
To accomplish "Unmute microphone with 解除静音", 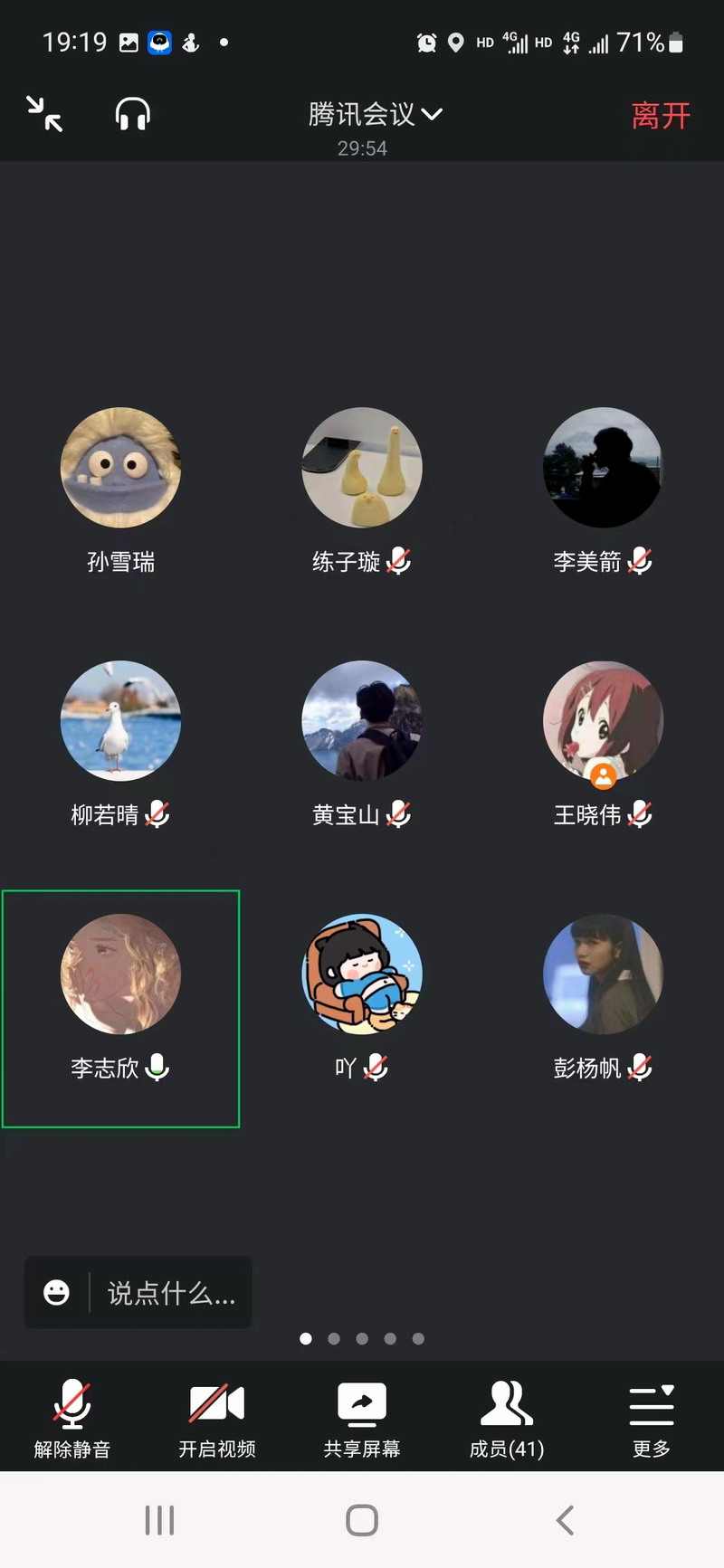I will pos(72,1417).
